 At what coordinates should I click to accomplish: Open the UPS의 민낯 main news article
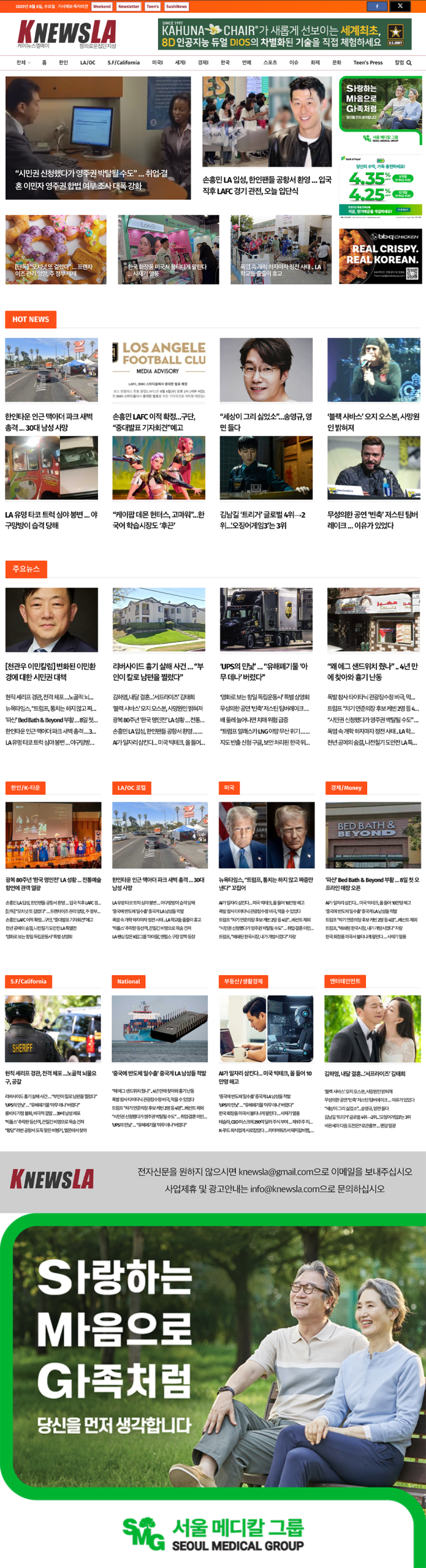(265, 671)
